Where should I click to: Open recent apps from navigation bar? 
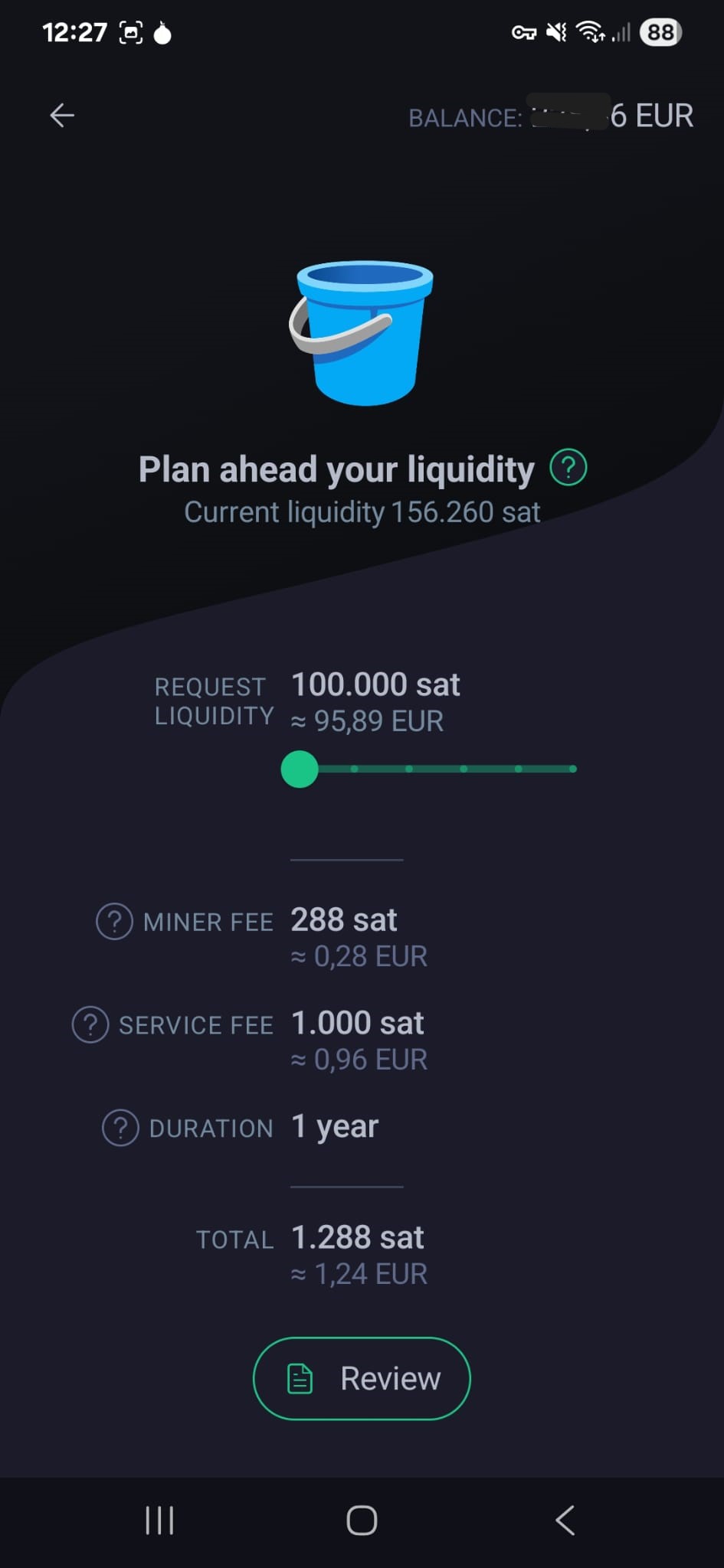(x=159, y=1521)
